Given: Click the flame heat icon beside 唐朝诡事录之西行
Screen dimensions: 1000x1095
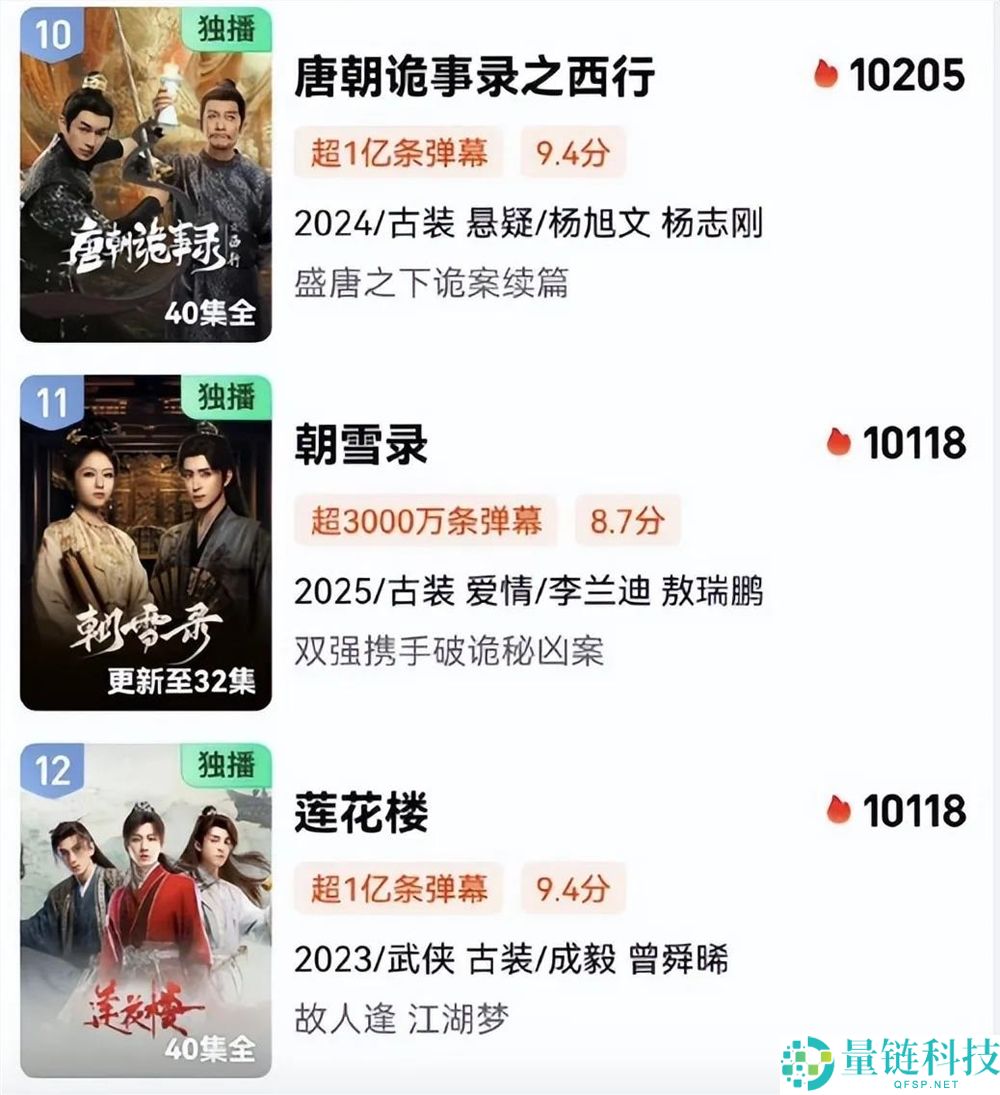Looking at the screenshot, I should 823,75.
